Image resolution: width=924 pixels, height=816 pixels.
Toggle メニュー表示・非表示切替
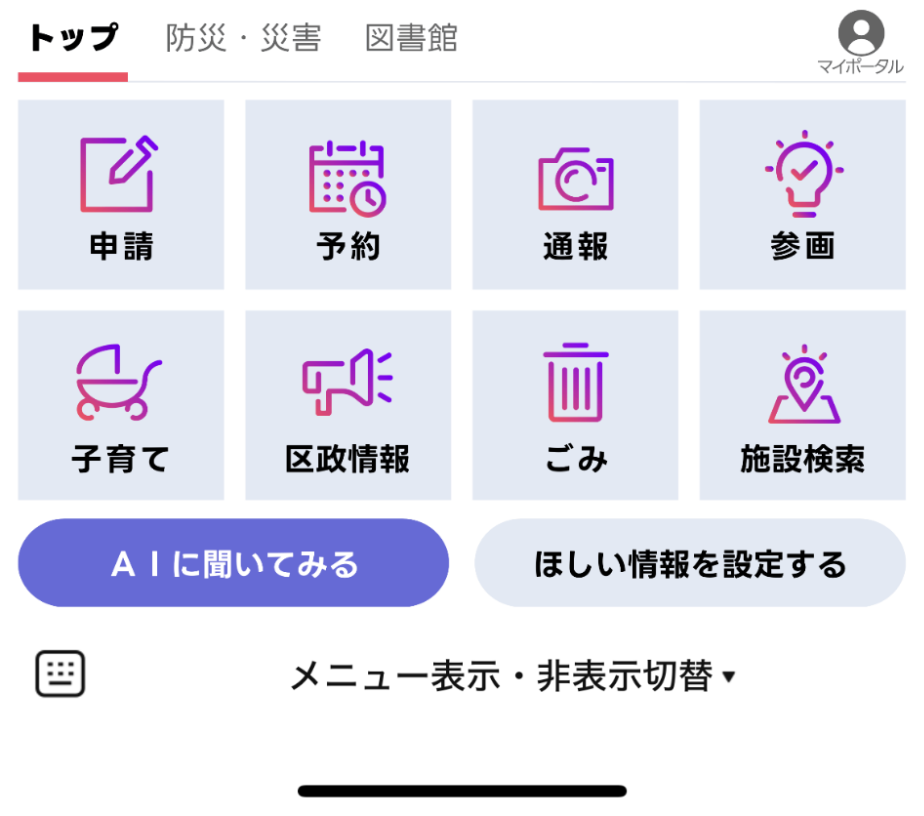click(x=512, y=677)
